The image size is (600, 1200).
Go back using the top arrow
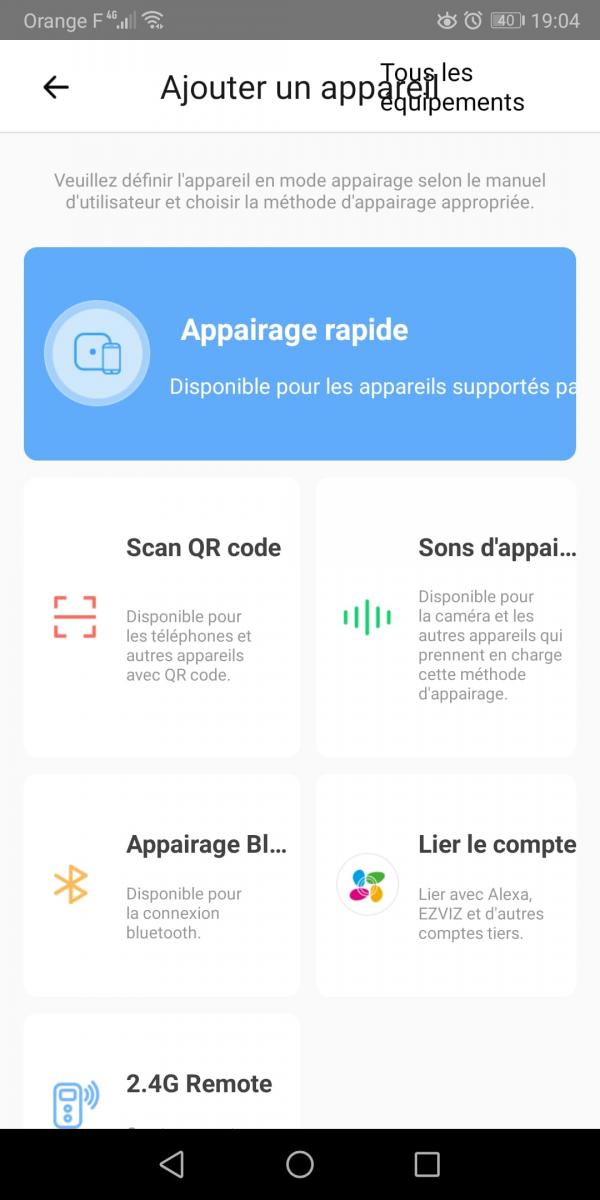coord(56,87)
